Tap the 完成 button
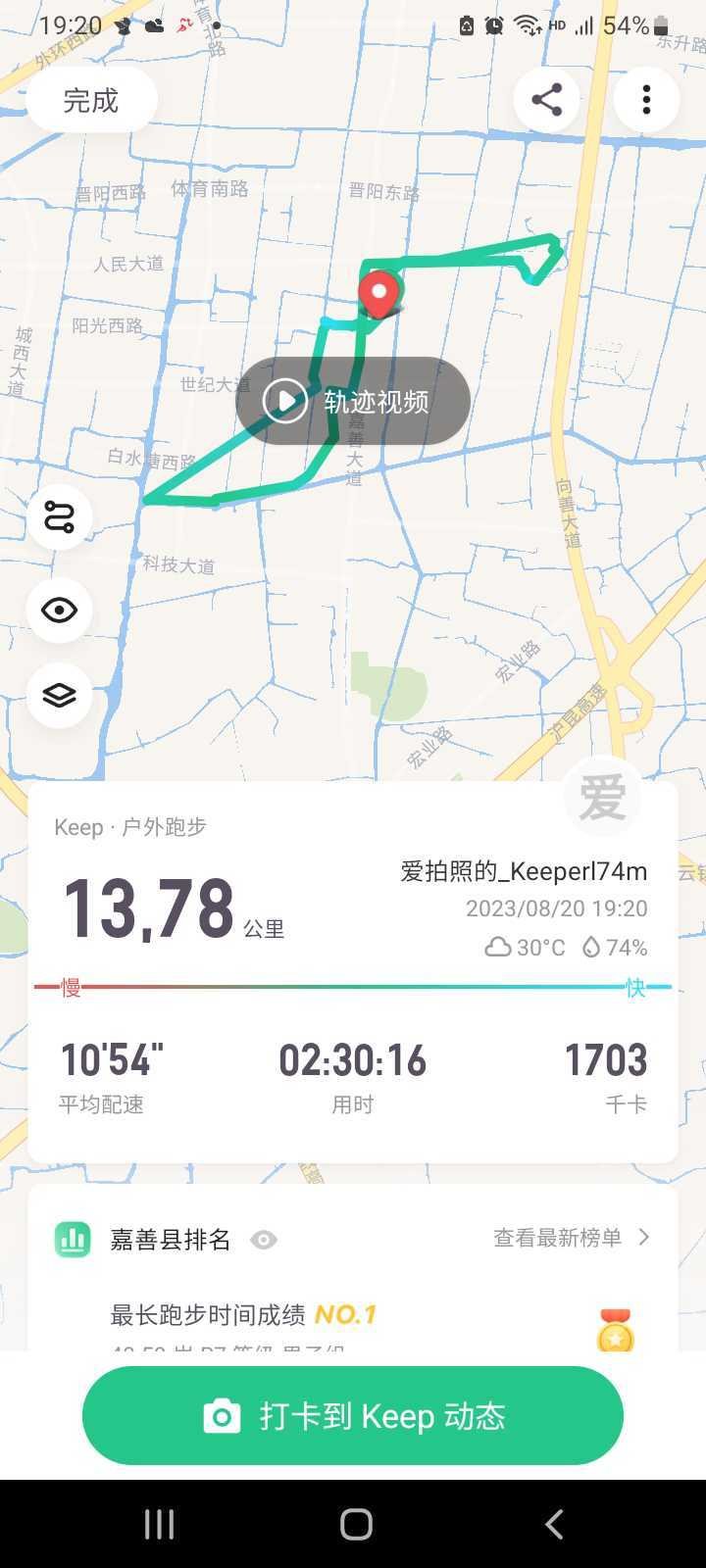The image size is (706, 1568). [x=91, y=100]
